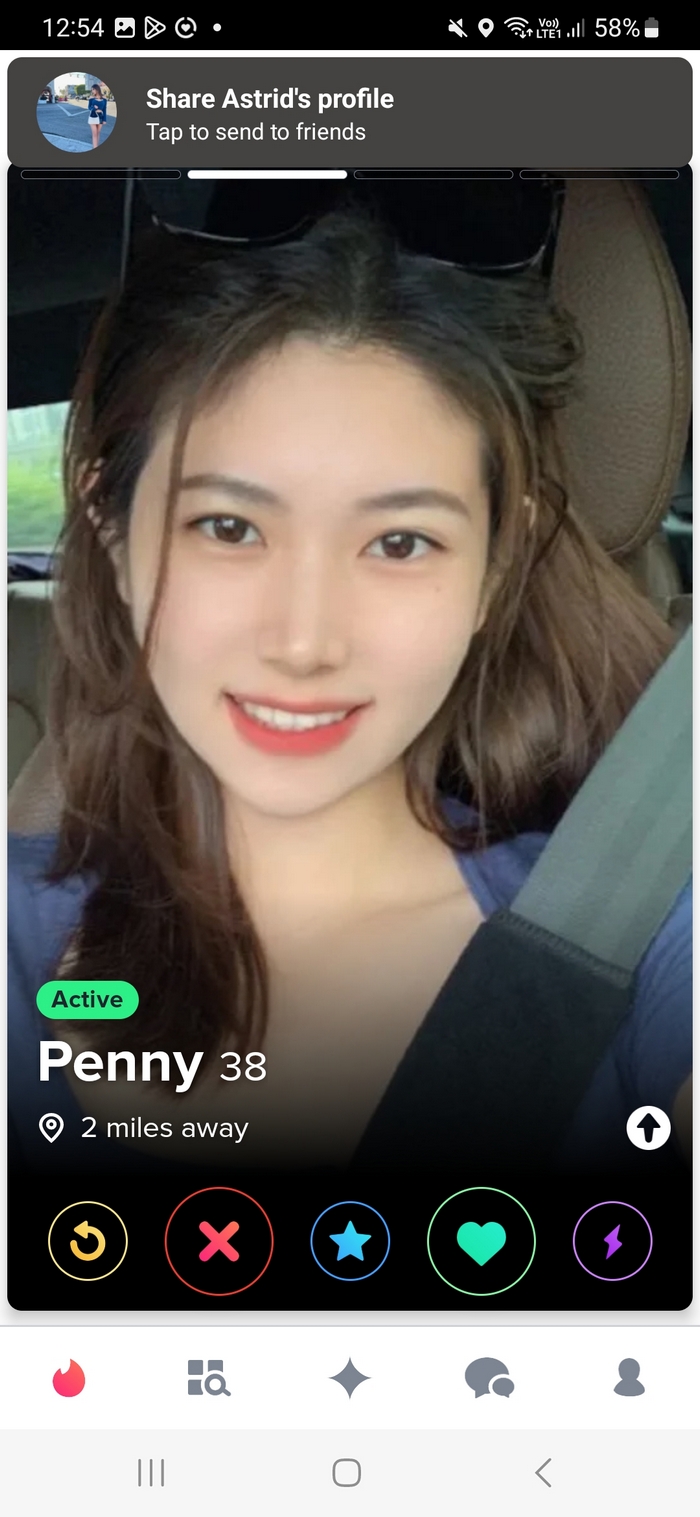Switch to the Tinder flame home tab
The image size is (700, 1517).
tap(69, 1378)
